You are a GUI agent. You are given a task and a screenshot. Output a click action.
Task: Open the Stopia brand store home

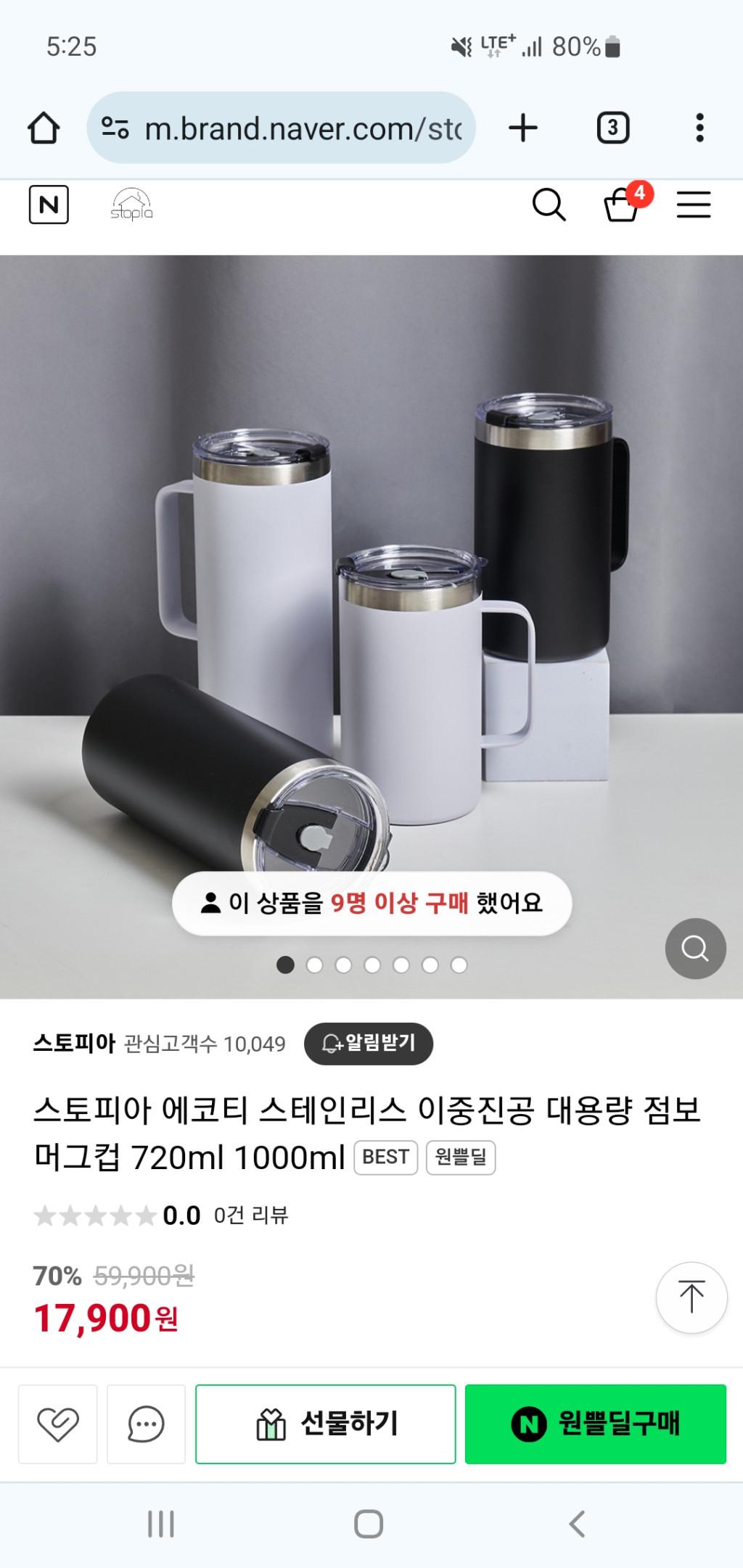pyautogui.click(x=131, y=205)
